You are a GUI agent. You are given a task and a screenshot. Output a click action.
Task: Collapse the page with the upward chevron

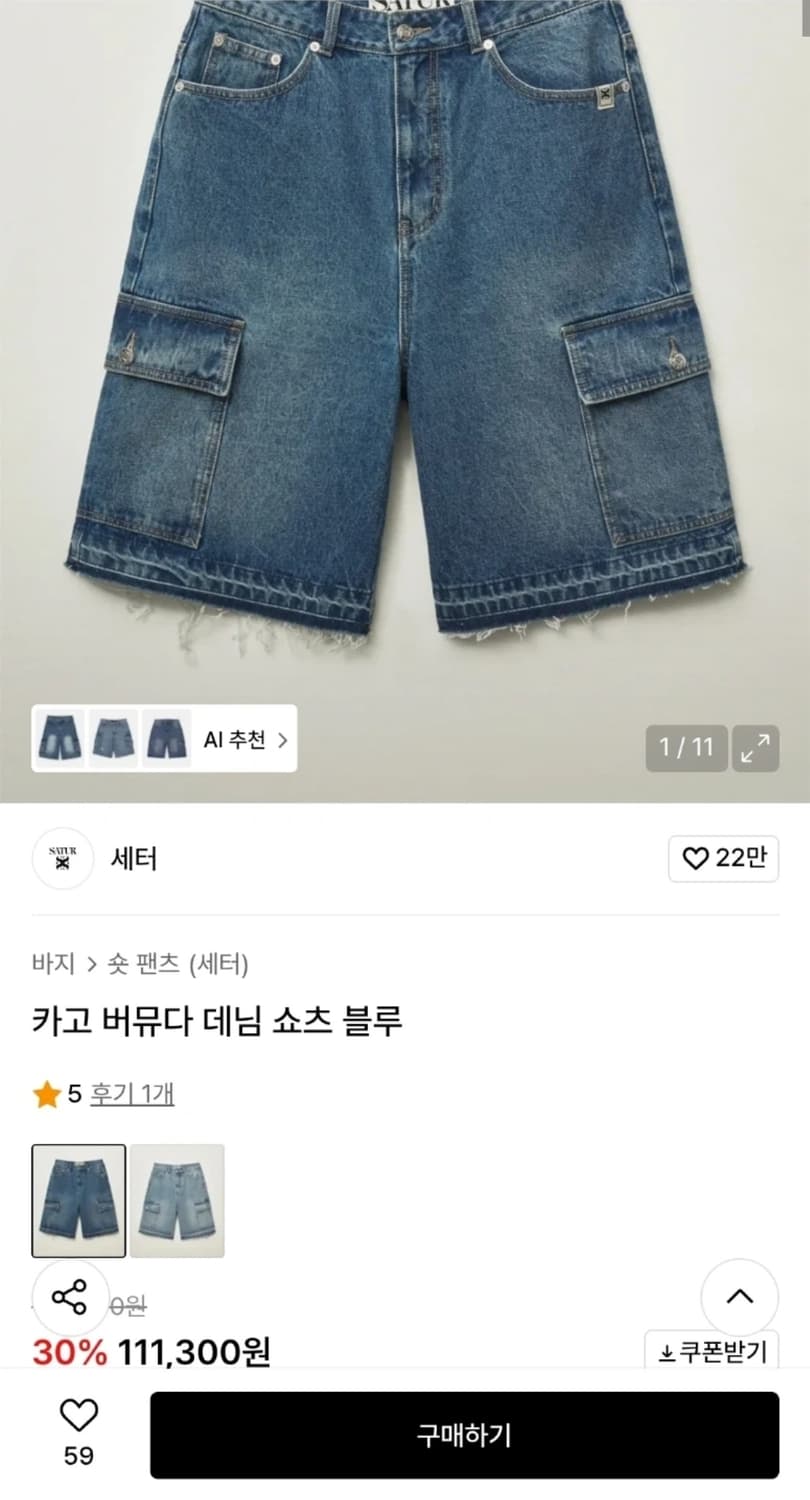(740, 1297)
